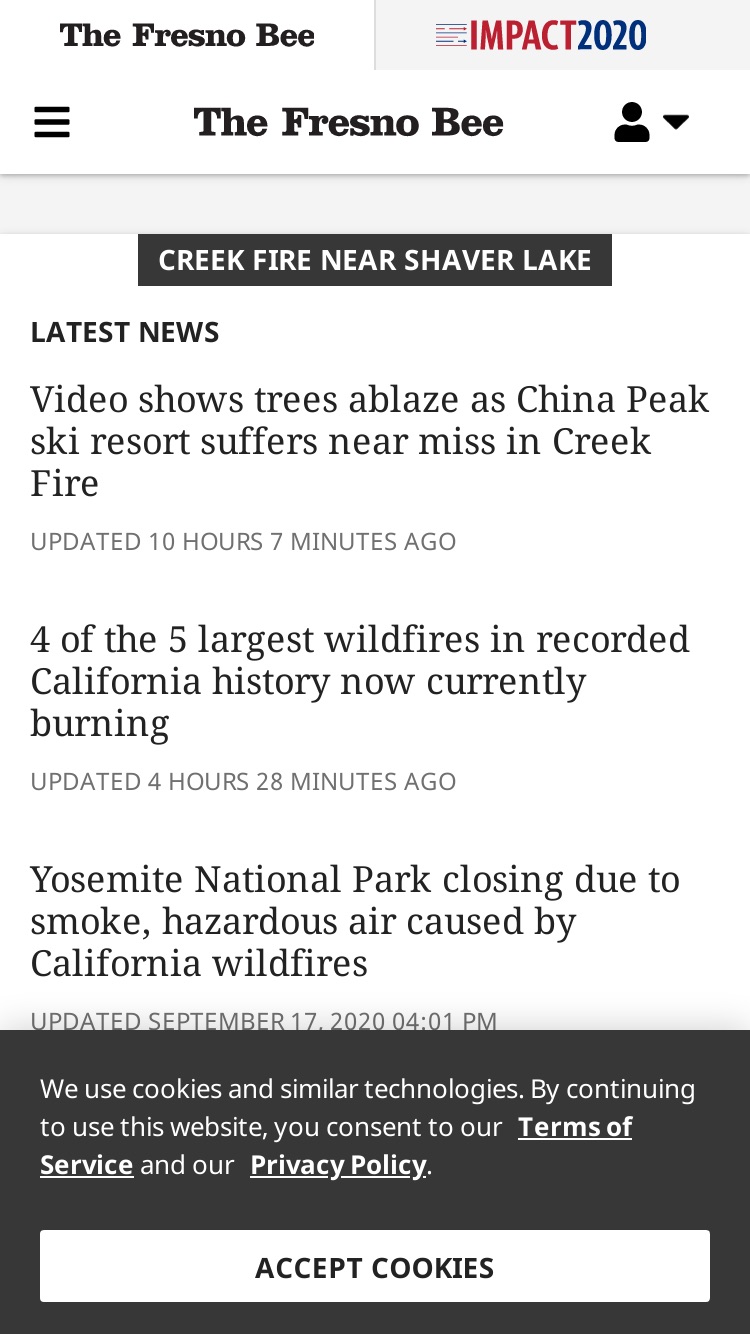Open article on 5 largest California wildfires
Viewport: 750px width, 1334px height.
[x=360, y=681]
